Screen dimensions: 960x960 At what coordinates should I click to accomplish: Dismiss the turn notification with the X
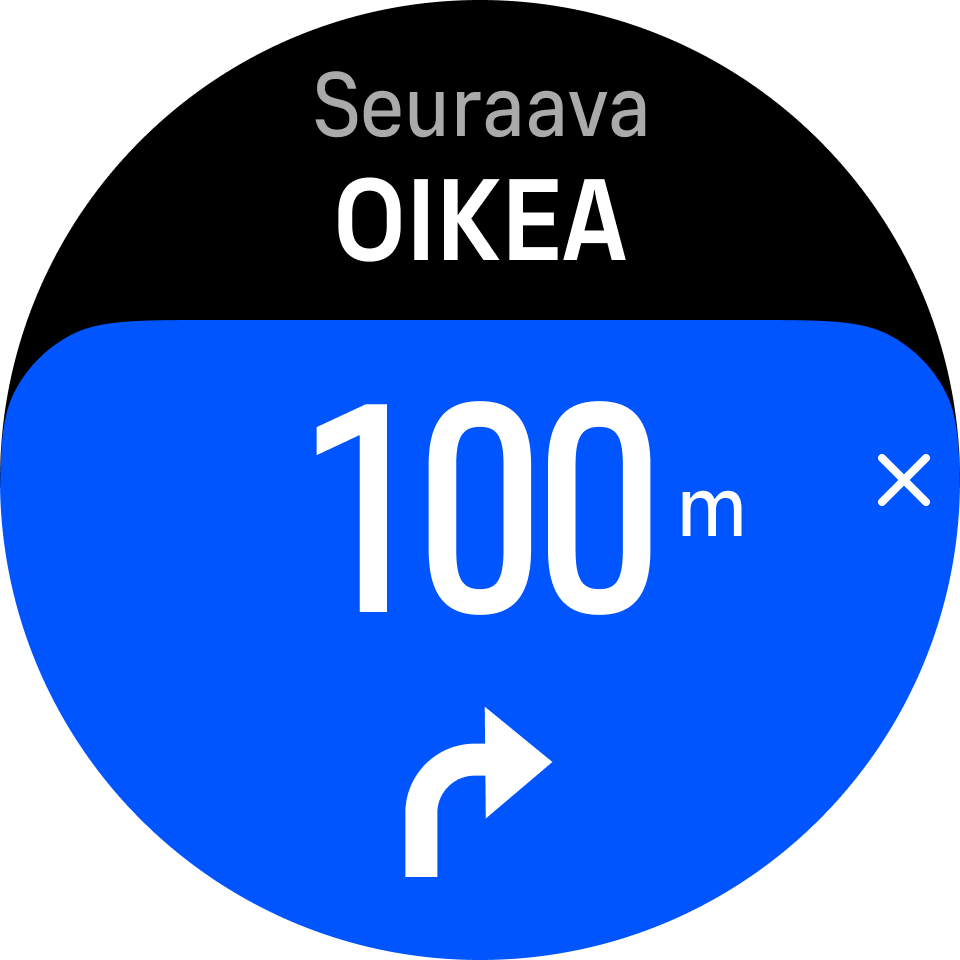tap(904, 480)
